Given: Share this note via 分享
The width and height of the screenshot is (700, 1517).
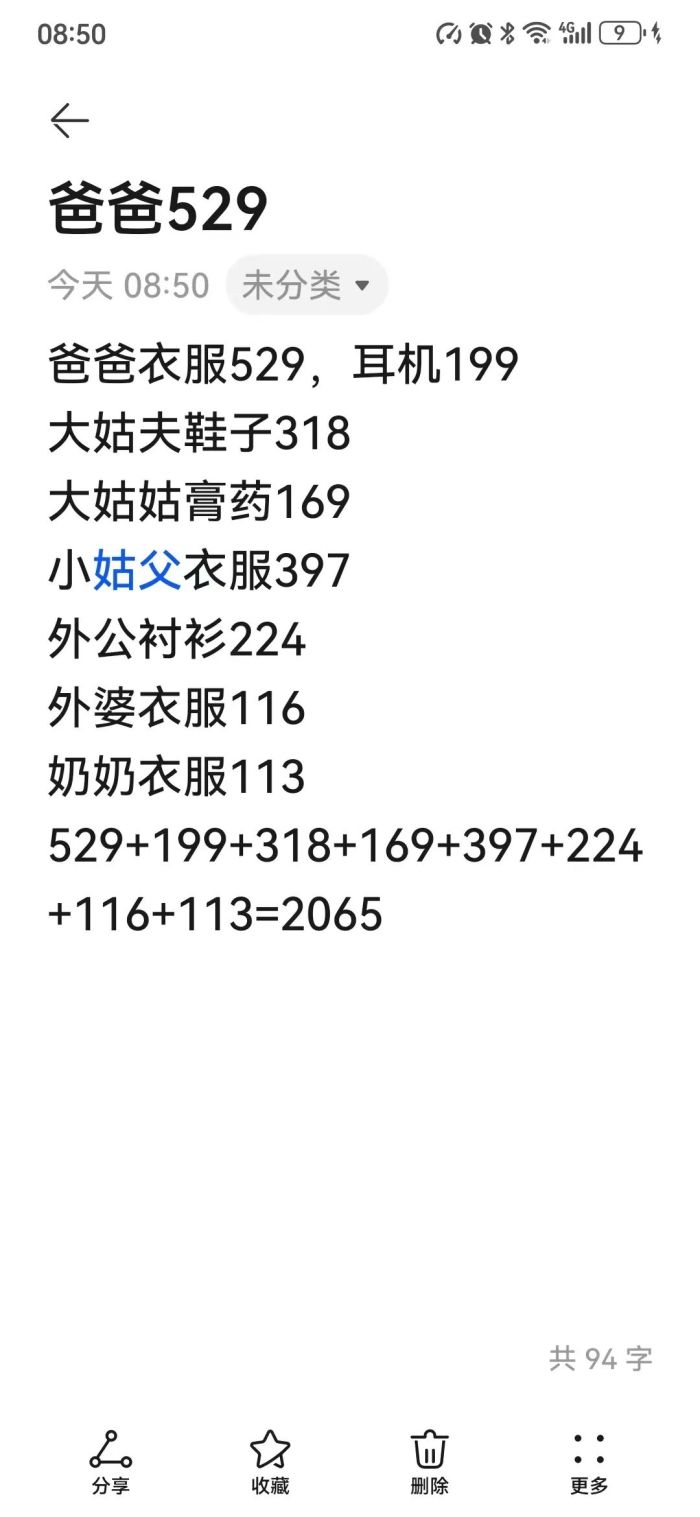Looking at the screenshot, I should click(110, 1462).
